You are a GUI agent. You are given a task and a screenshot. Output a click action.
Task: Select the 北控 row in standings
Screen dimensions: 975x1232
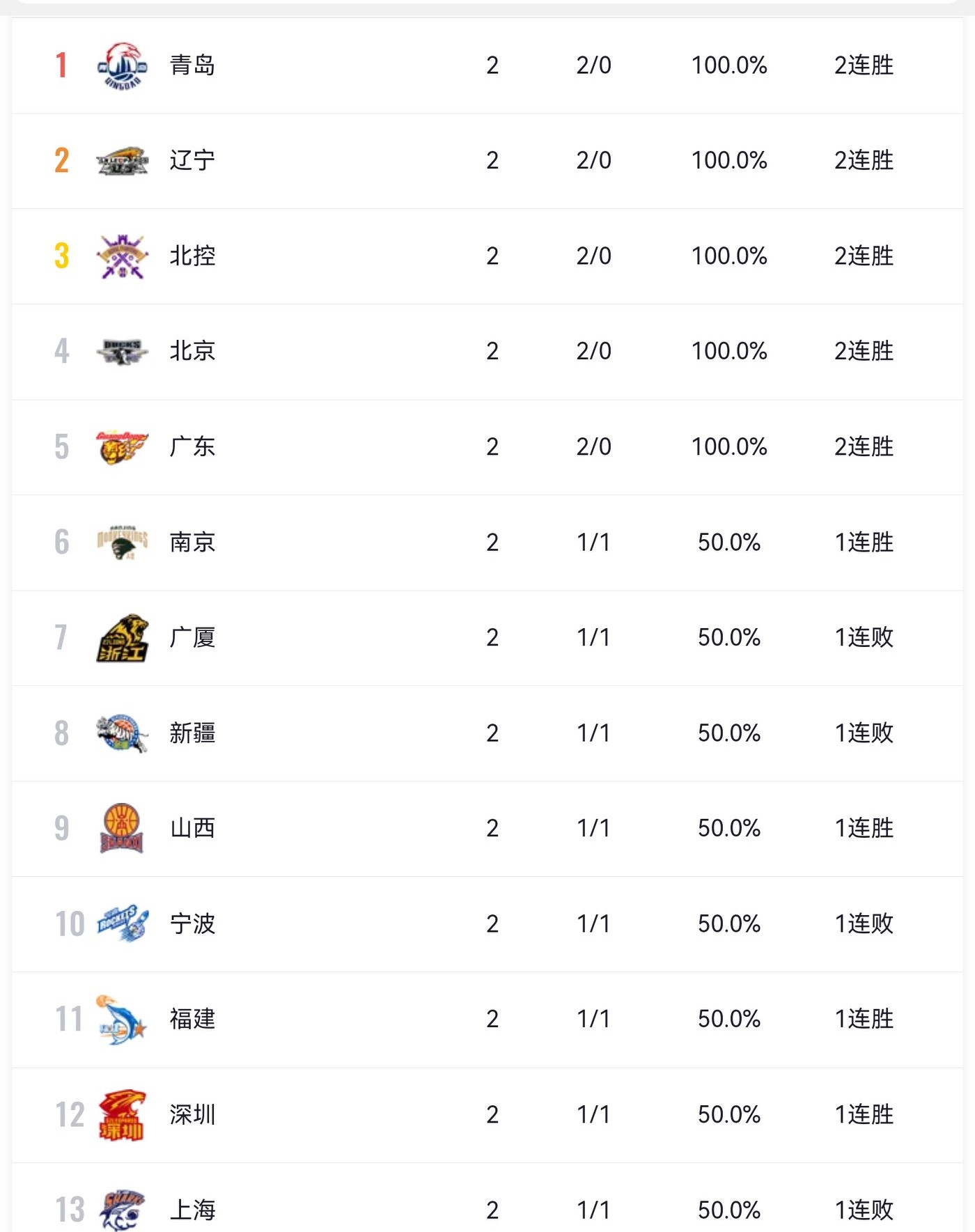[x=192, y=256]
